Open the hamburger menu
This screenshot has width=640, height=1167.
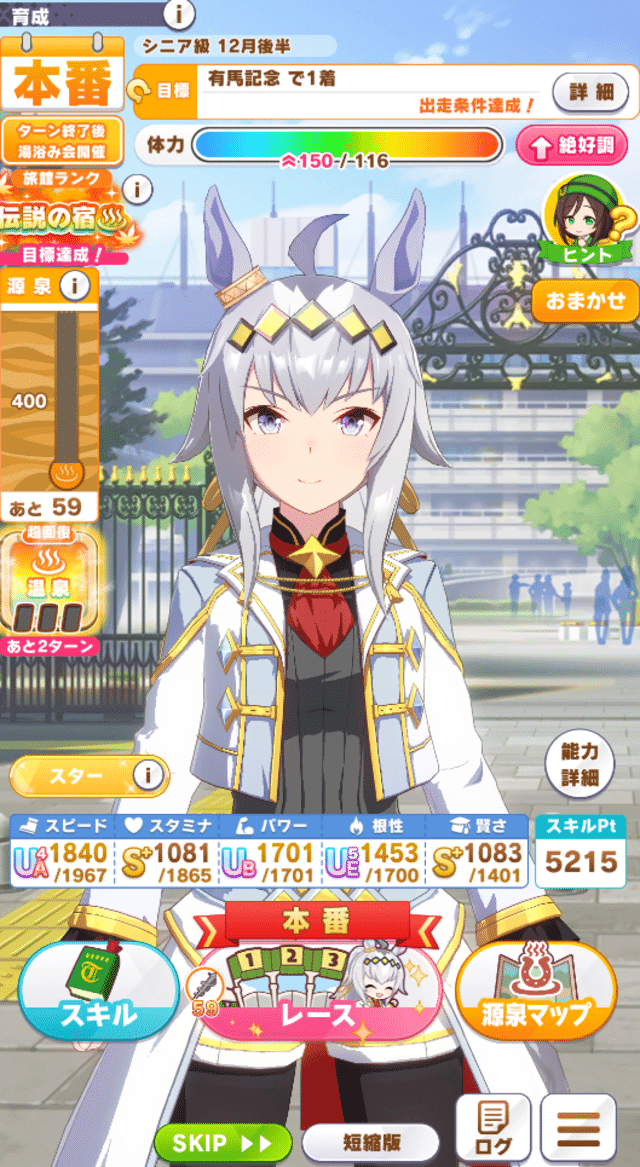[x=577, y=1126]
